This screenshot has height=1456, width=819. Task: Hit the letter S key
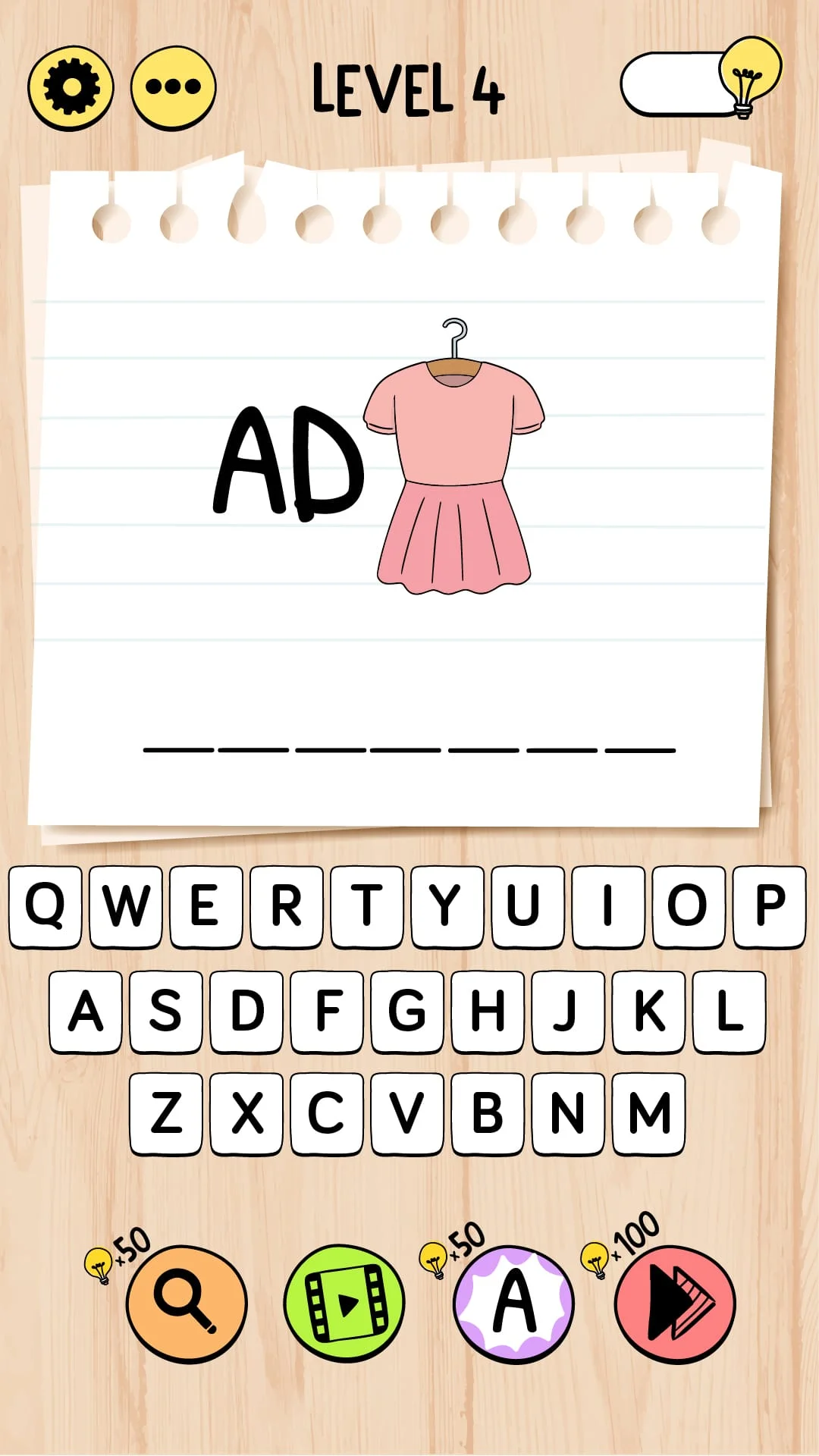click(165, 1012)
